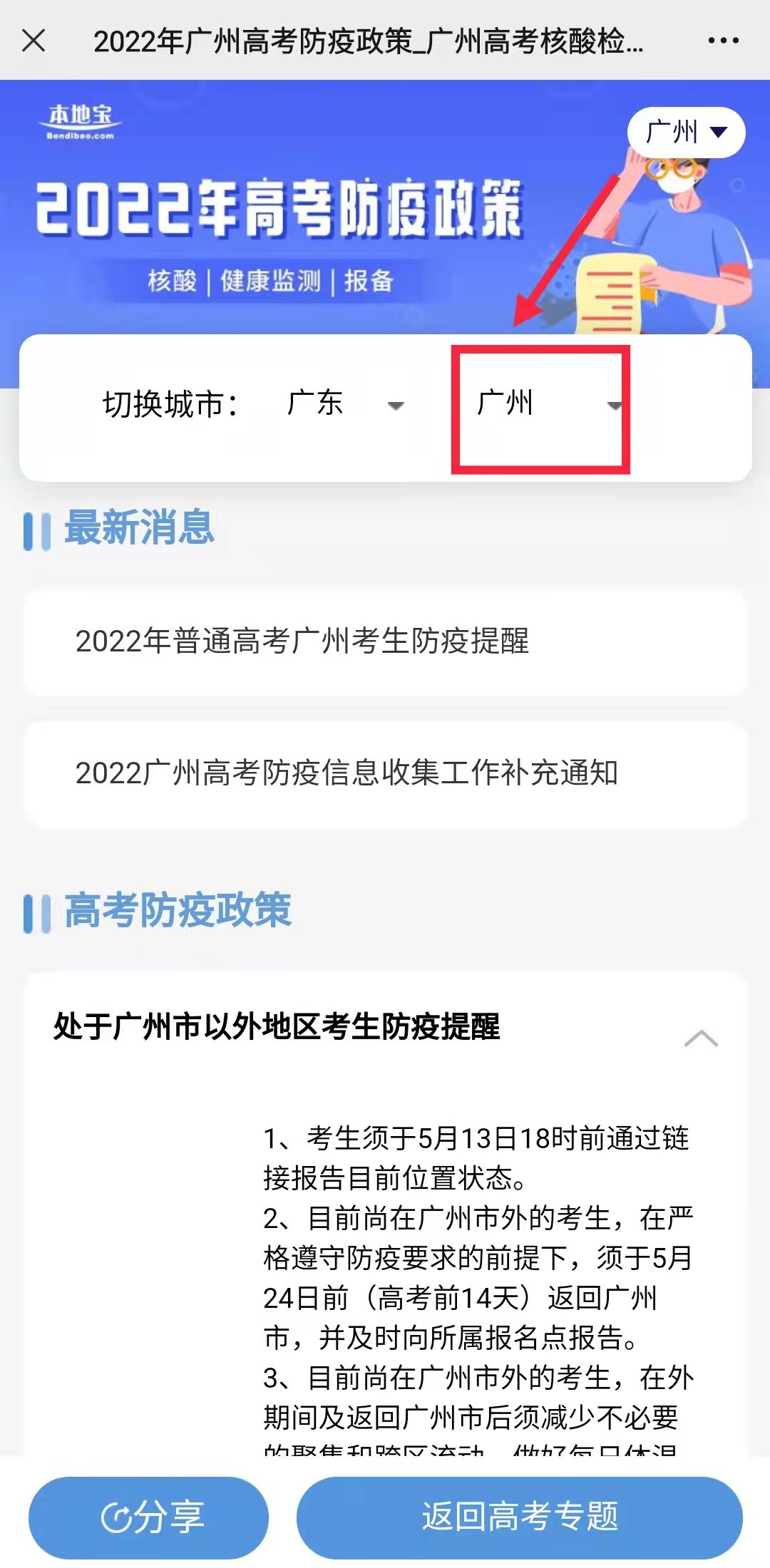Open the 广州 city selector in banner

(x=686, y=132)
